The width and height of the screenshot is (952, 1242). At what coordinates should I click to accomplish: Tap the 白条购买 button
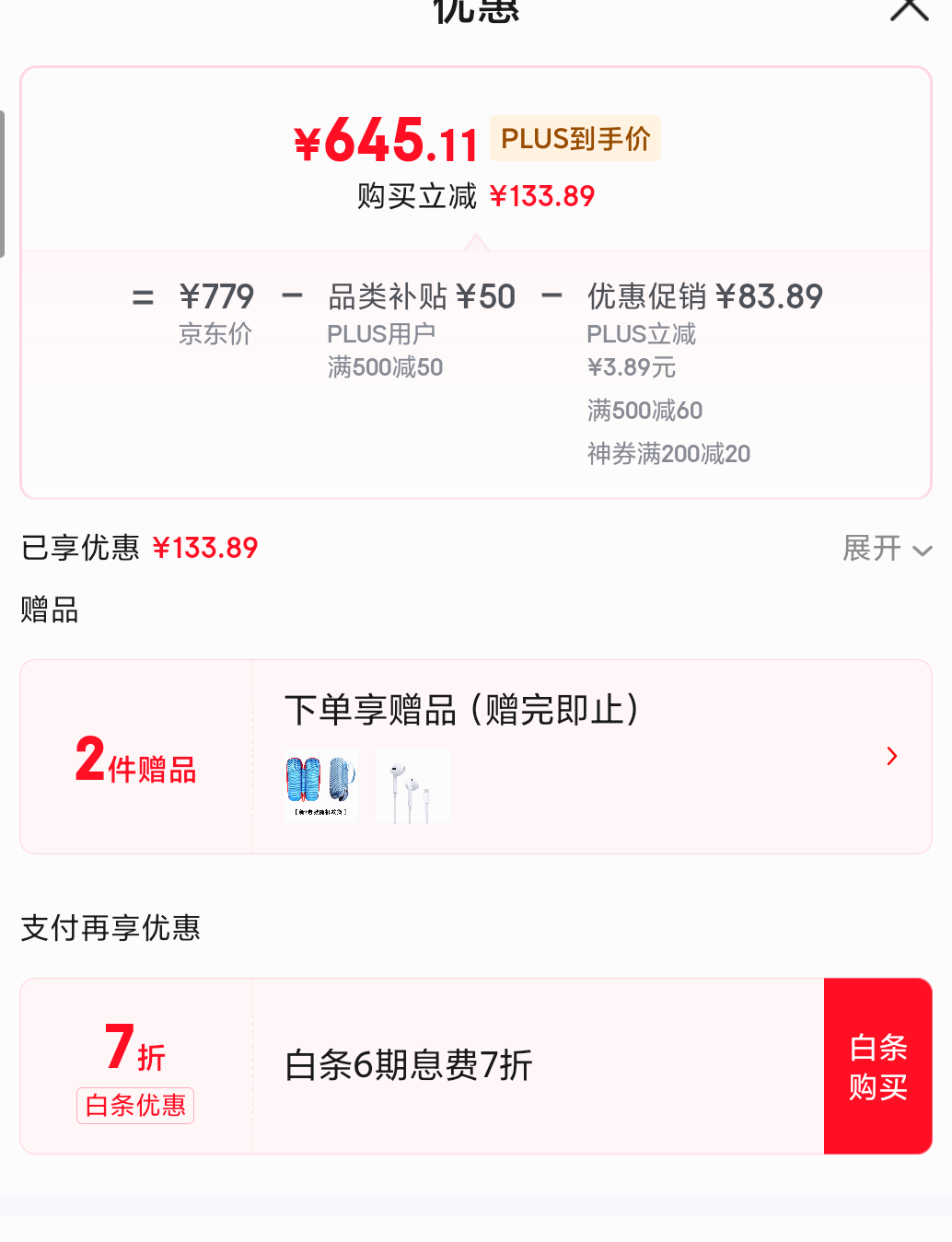[x=878, y=1066]
